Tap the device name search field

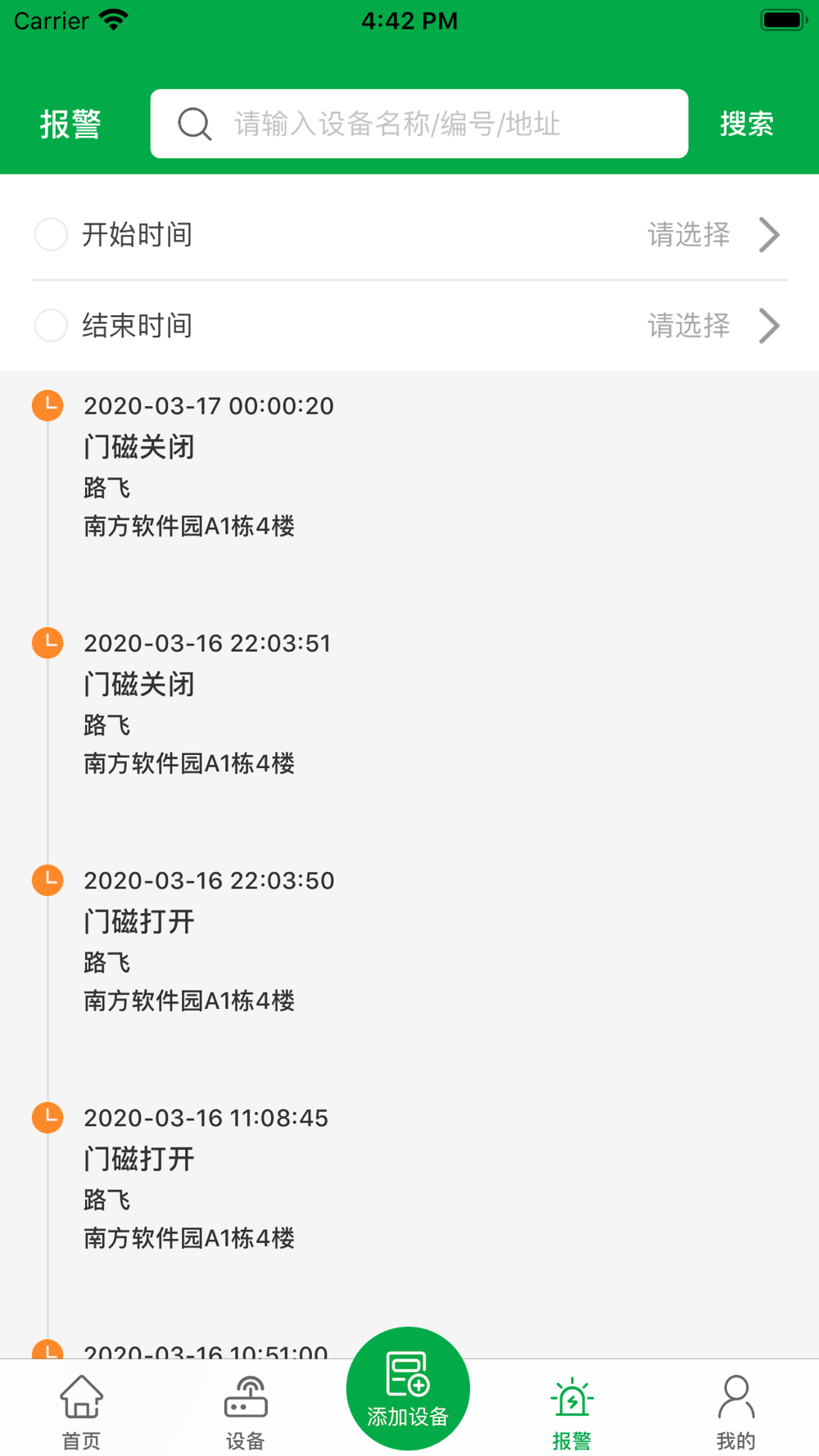click(x=419, y=124)
